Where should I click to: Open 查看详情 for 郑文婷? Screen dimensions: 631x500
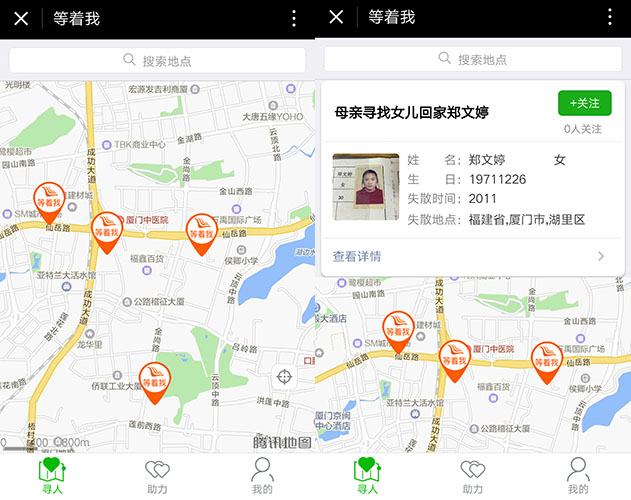472,256
